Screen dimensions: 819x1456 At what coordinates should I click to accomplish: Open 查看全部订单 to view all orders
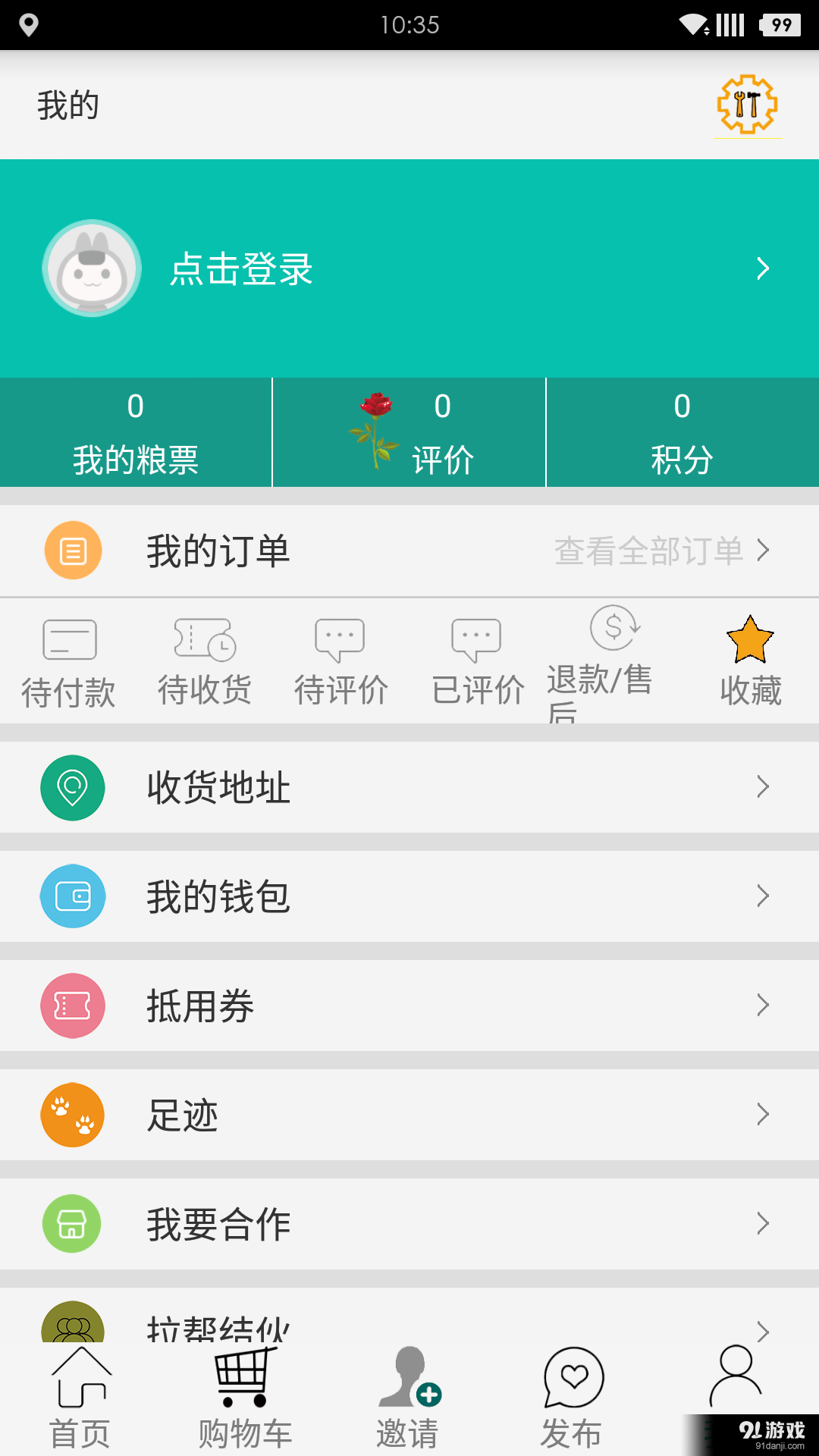pyautogui.click(x=650, y=551)
